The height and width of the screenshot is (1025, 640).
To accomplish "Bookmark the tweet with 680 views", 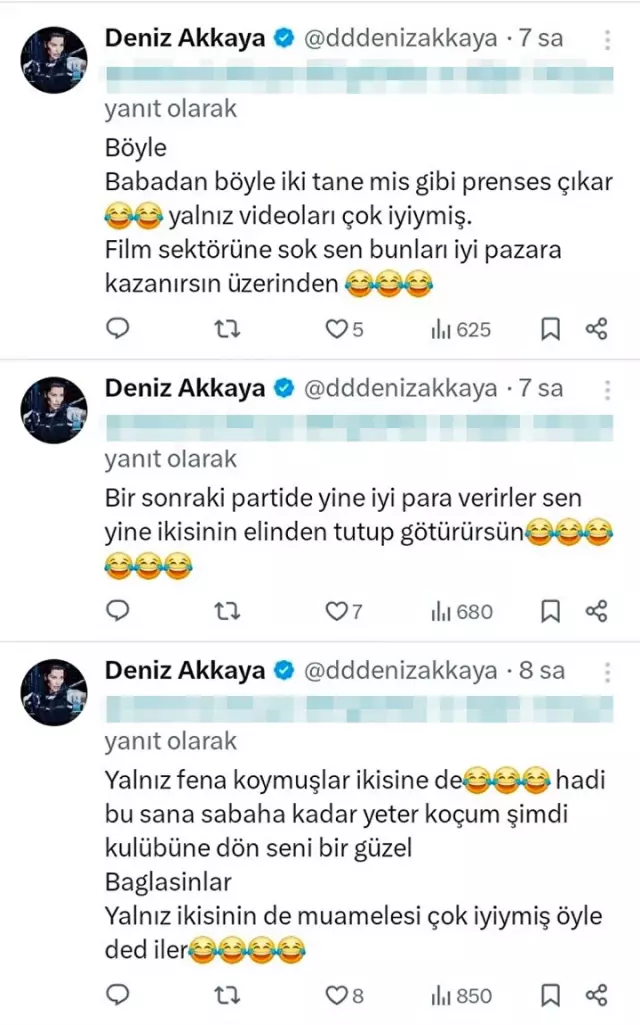I will [x=550, y=611].
